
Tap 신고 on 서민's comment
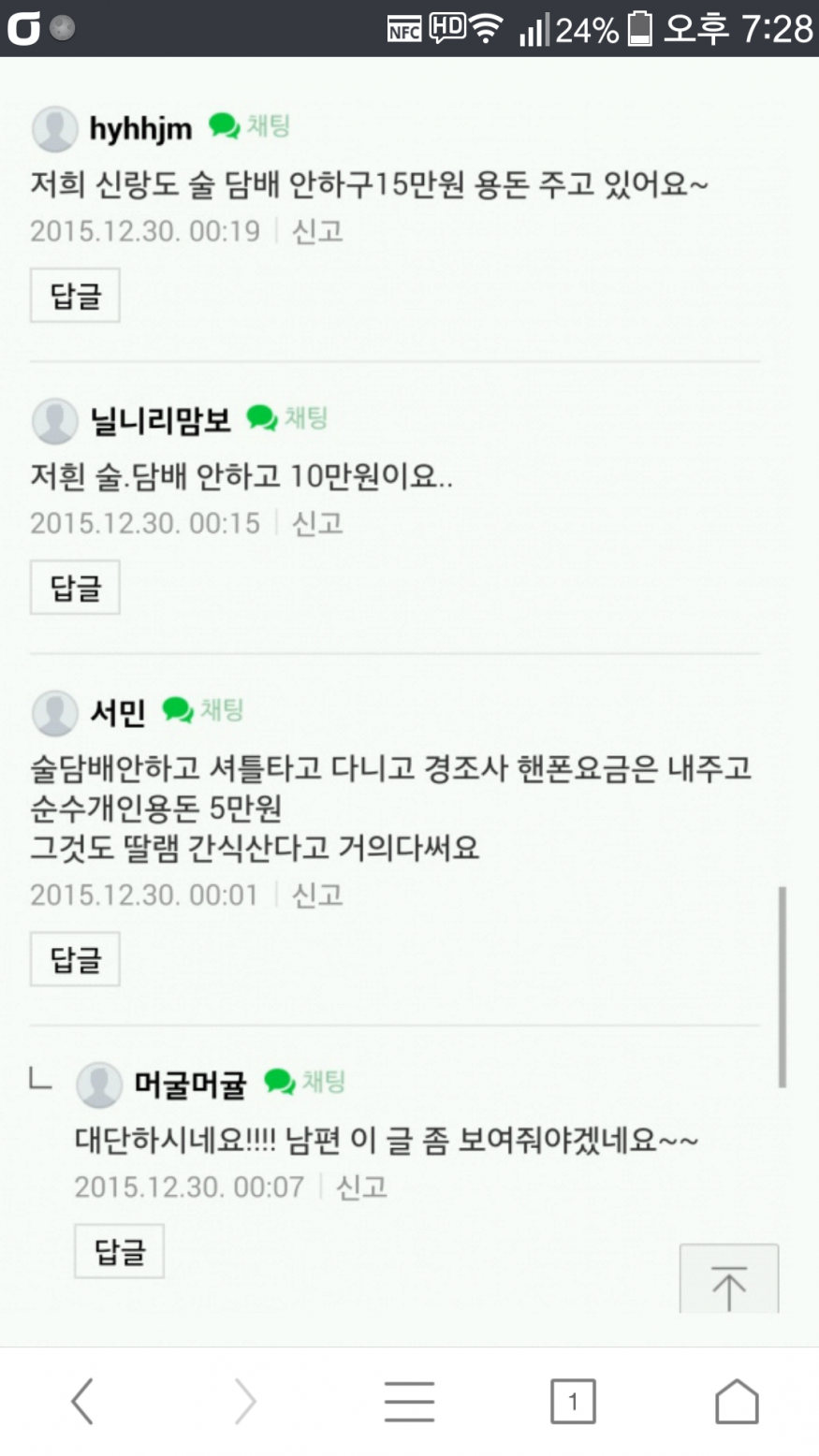point(318,895)
